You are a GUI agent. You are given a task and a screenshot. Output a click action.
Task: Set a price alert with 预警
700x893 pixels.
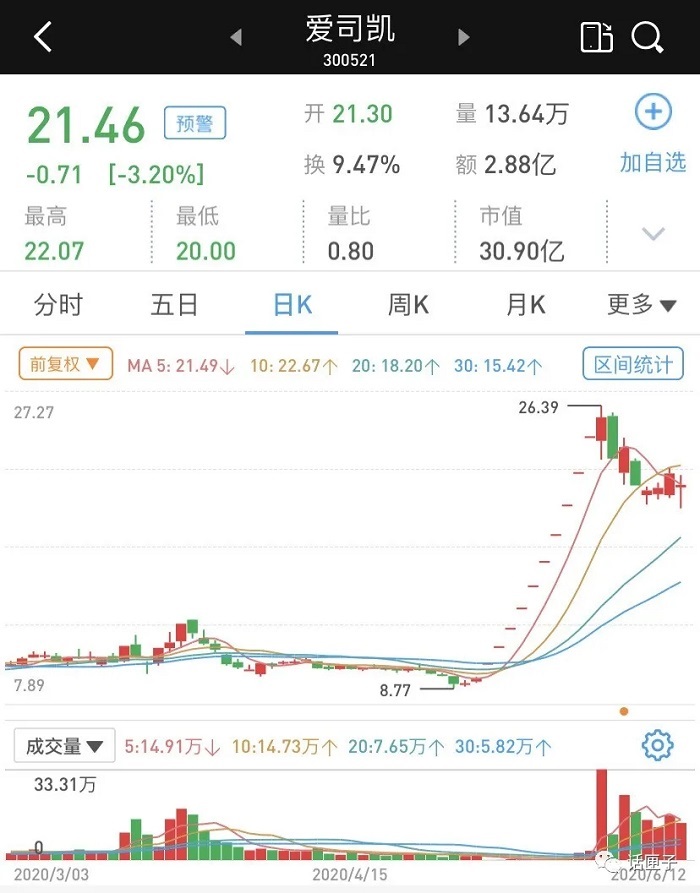click(195, 124)
